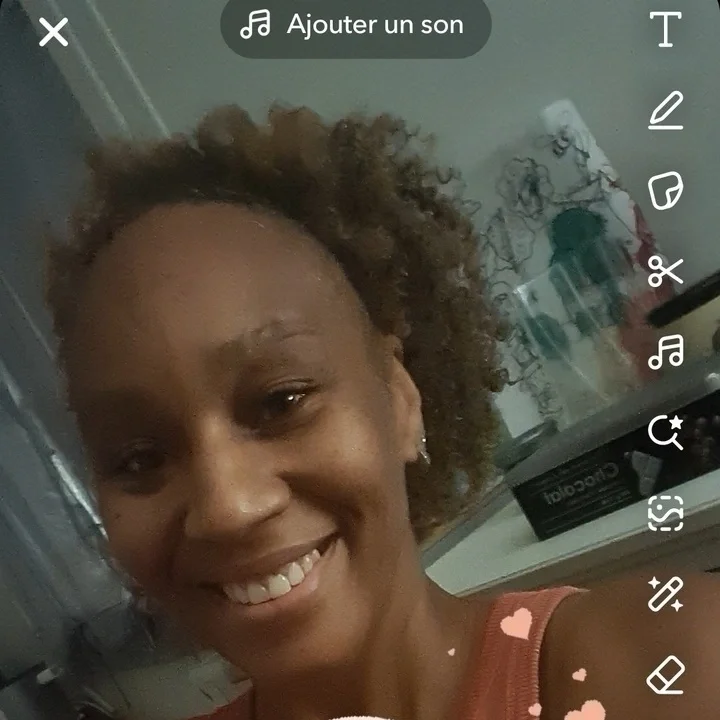Tap the Ajouter un son button
The image size is (720, 720).
[355, 26]
